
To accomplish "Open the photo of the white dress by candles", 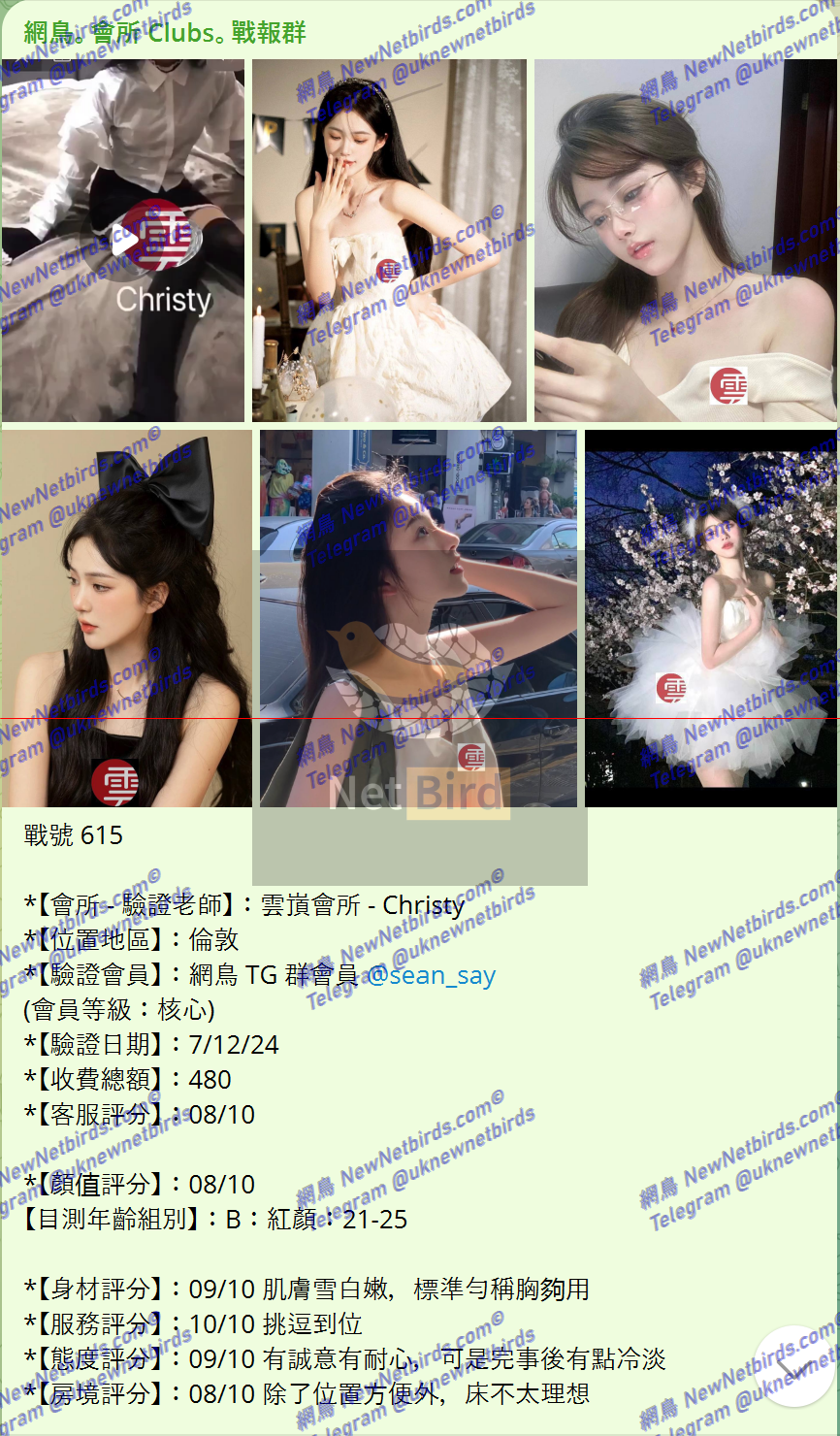I will point(389,241).
